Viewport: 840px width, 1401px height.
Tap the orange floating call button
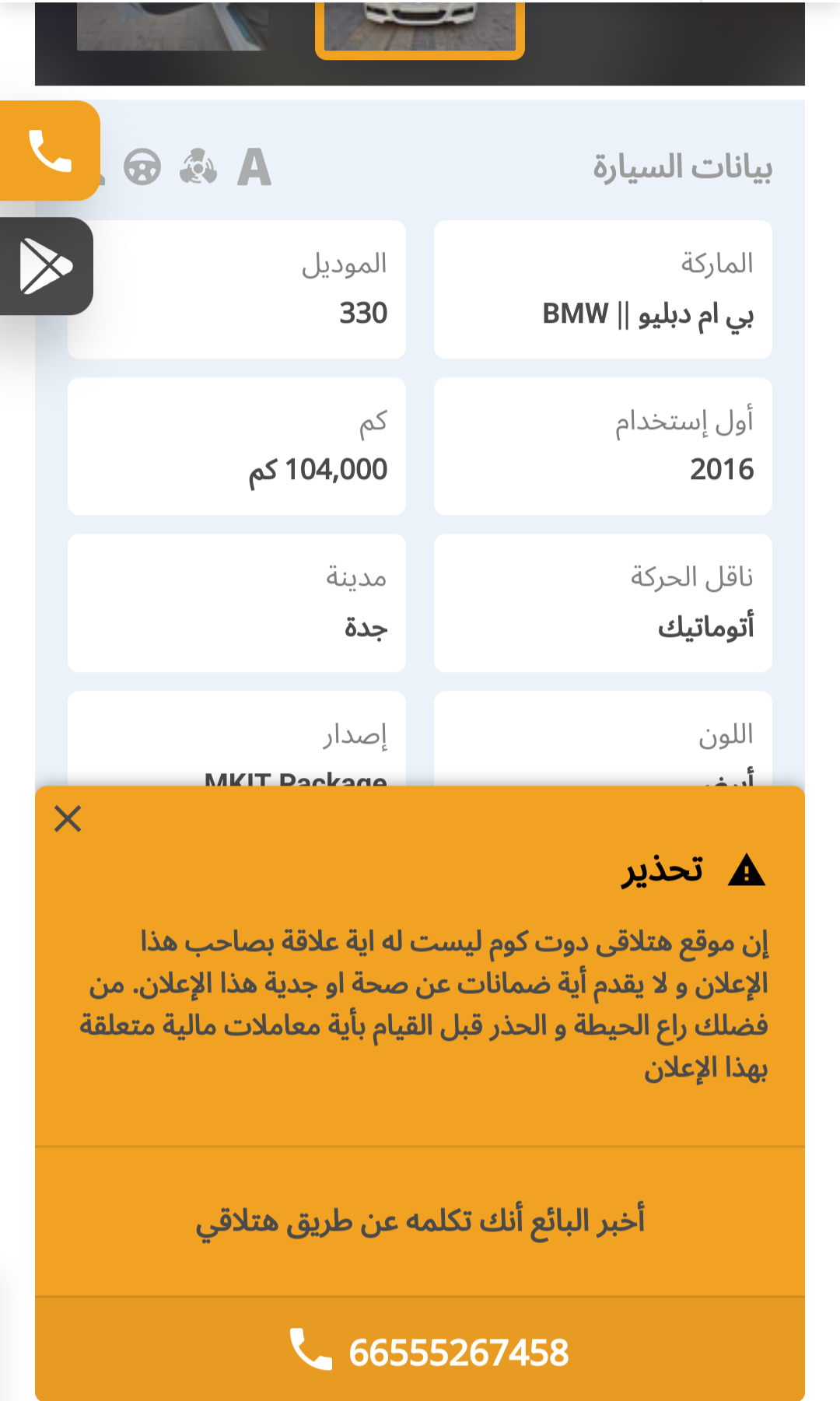(x=49, y=151)
